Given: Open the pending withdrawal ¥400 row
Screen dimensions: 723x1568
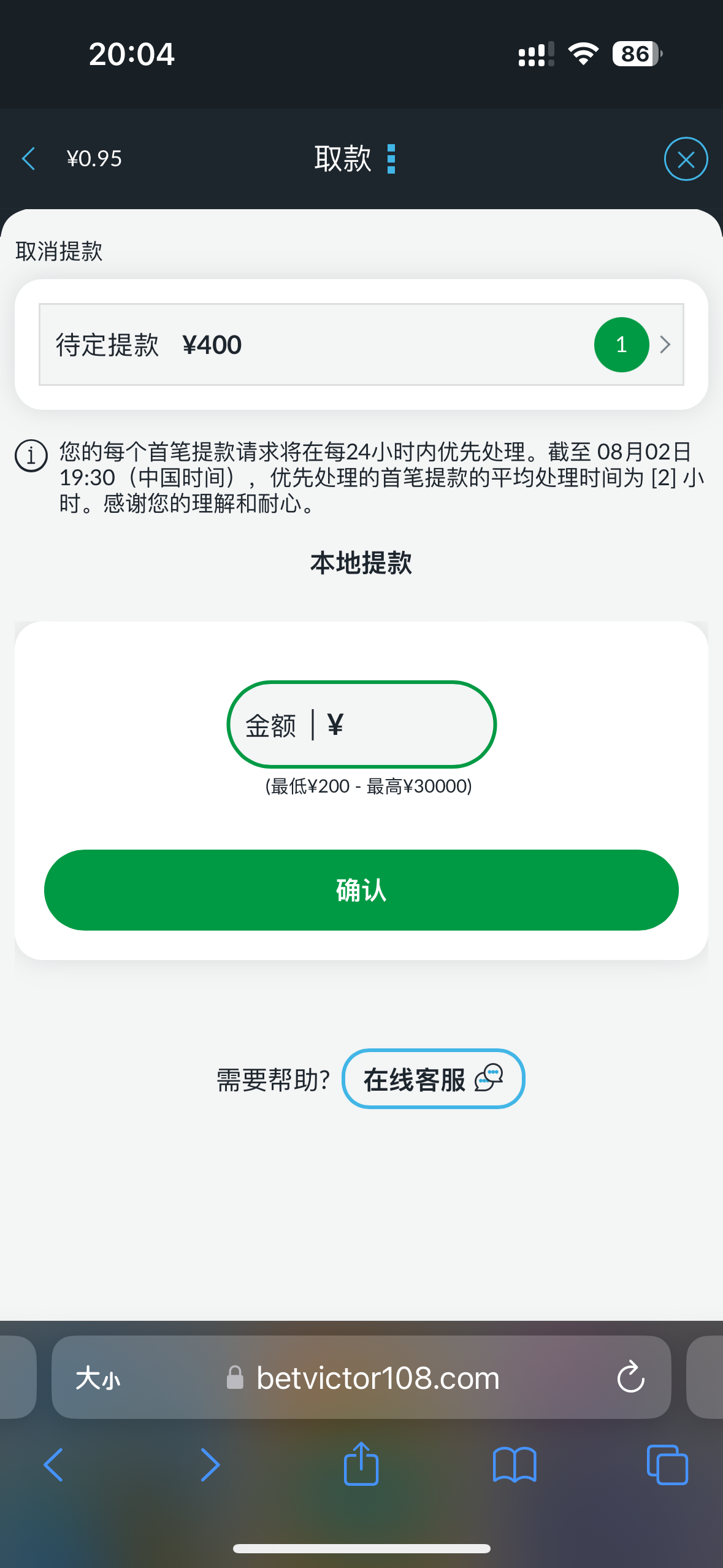Looking at the screenshot, I should click(x=361, y=345).
